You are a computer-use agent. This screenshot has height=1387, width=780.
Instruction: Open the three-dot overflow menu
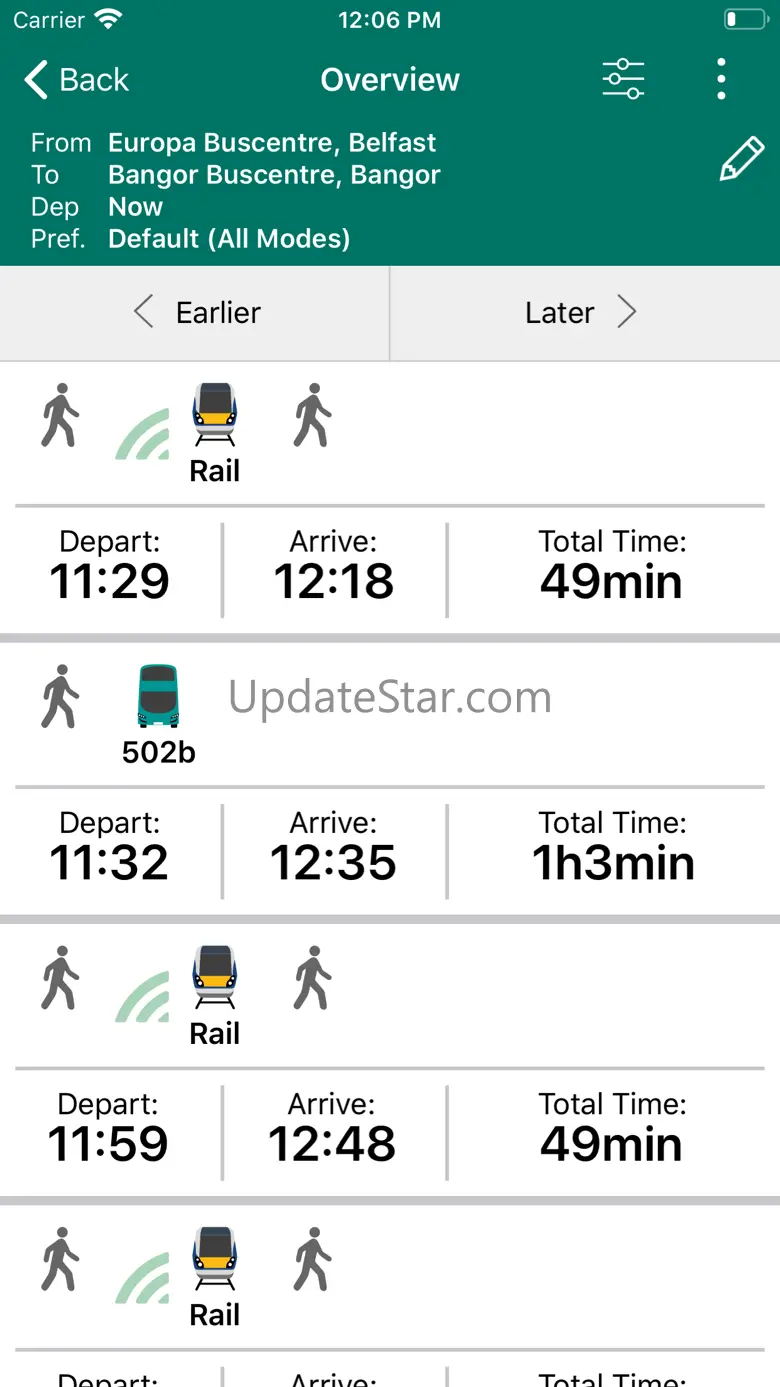click(721, 79)
